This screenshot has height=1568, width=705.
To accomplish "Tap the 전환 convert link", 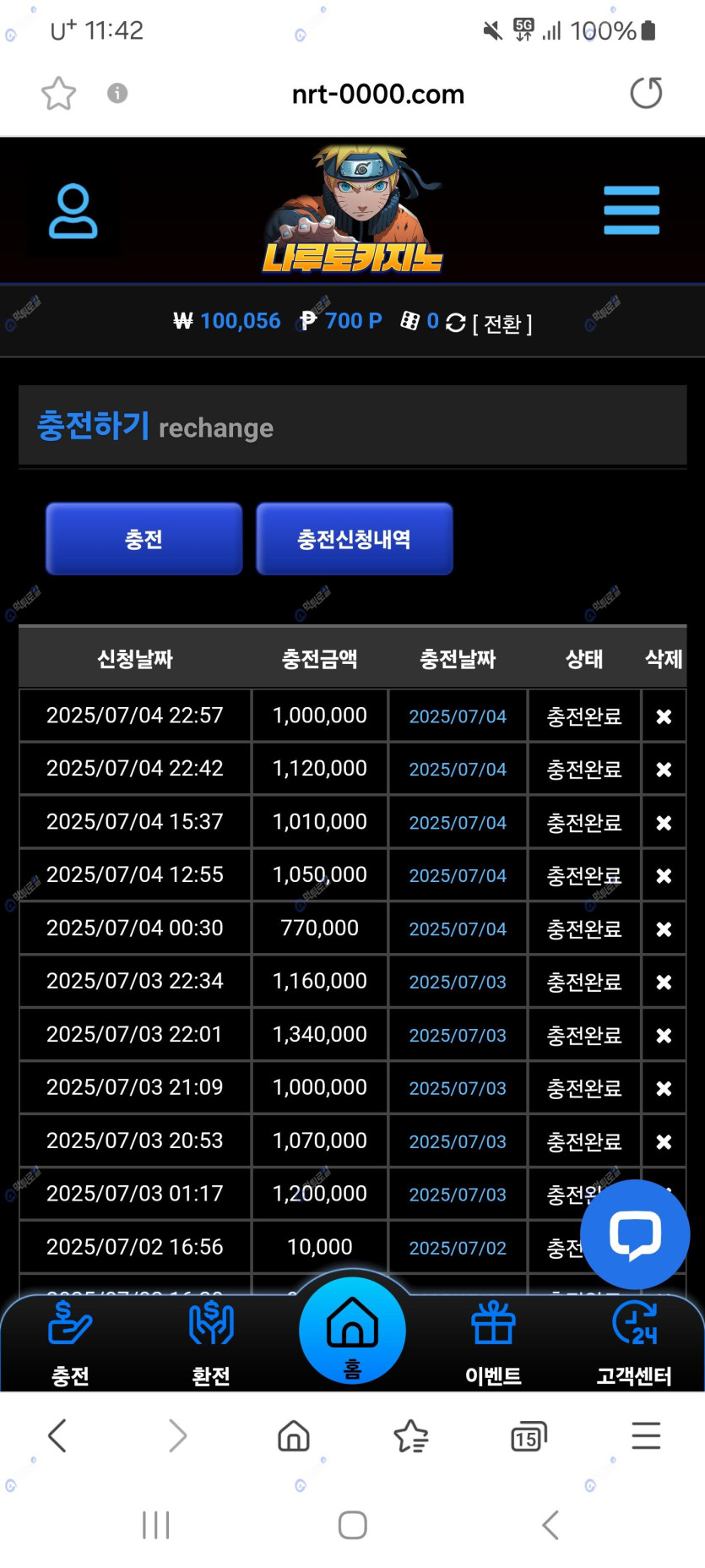I will coord(502,324).
